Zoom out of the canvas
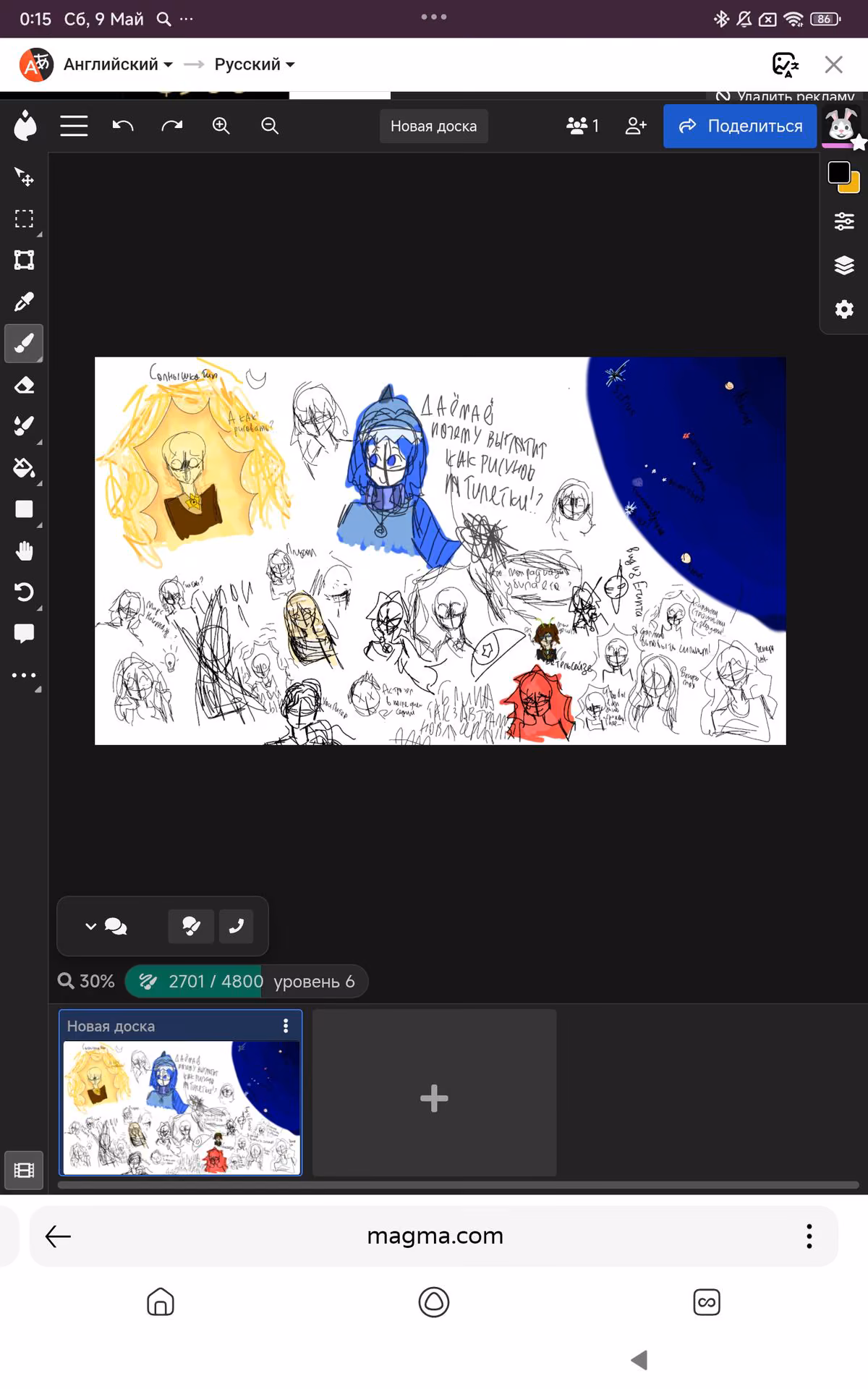The width and height of the screenshot is (868, 1389). coord(270,126)
